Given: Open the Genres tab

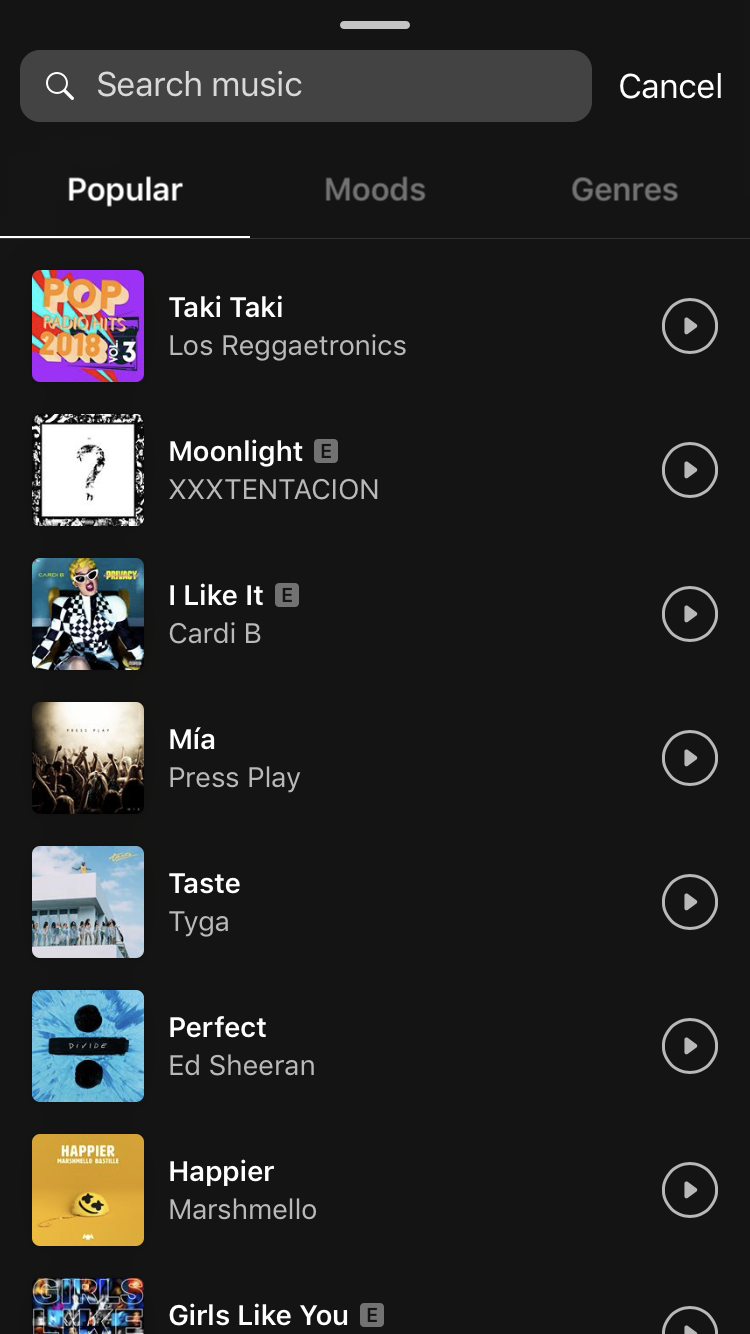Looking at the screenshot, I should 624,189.
